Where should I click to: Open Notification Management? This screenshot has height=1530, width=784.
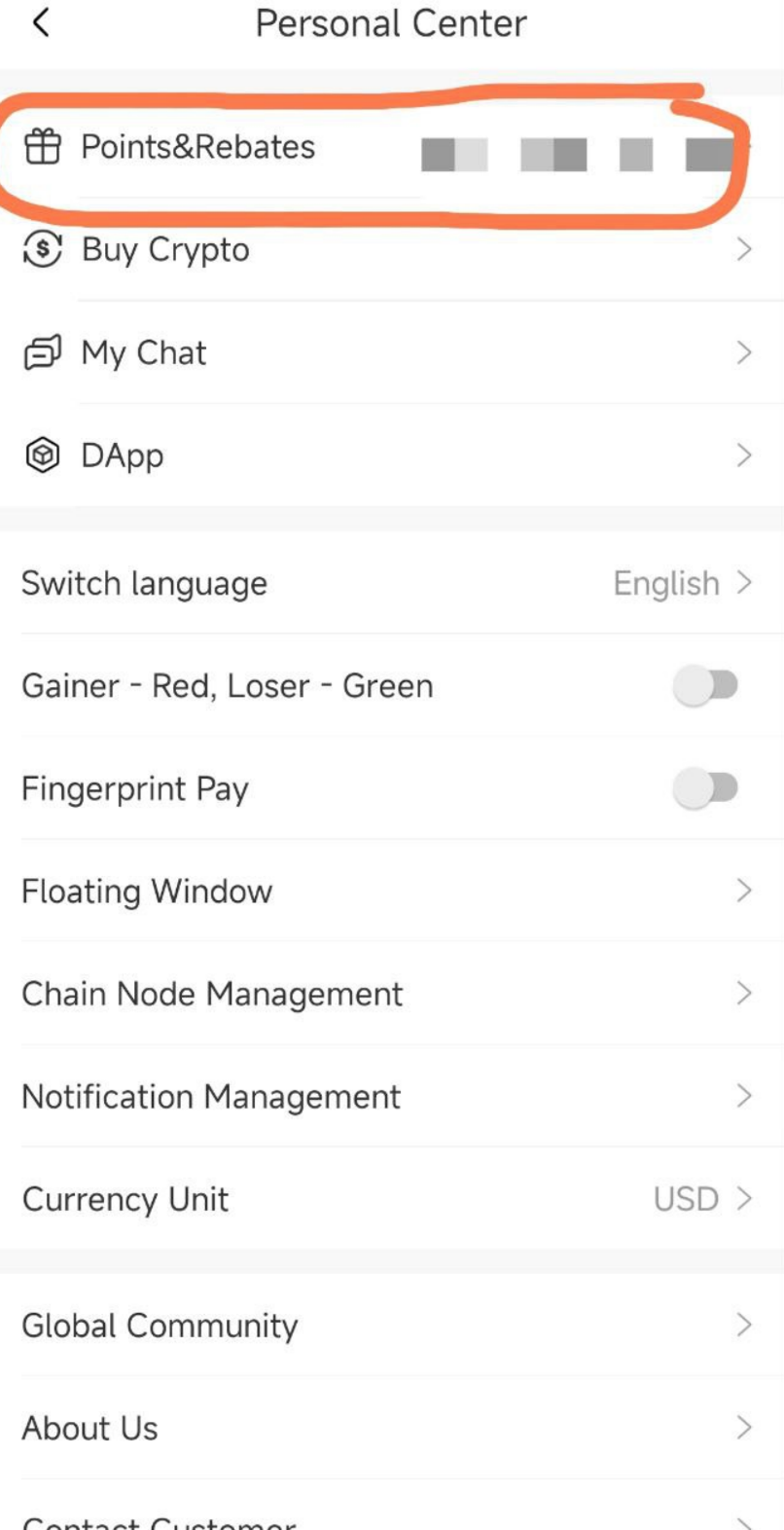pyautogui.click(x=389, y=1097)
